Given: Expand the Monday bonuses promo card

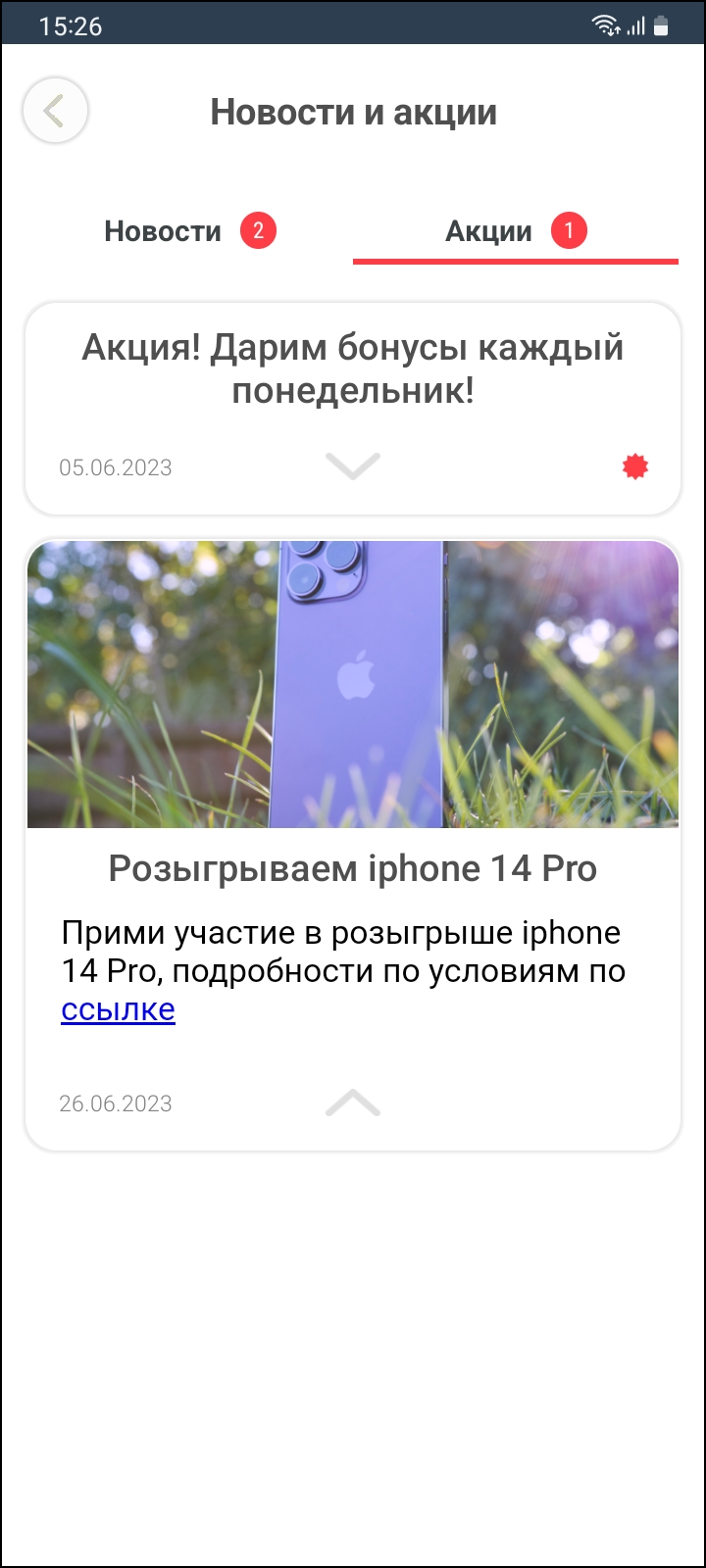Looking at the screenshot, I should pyautogui.click(x=352, y=466).
